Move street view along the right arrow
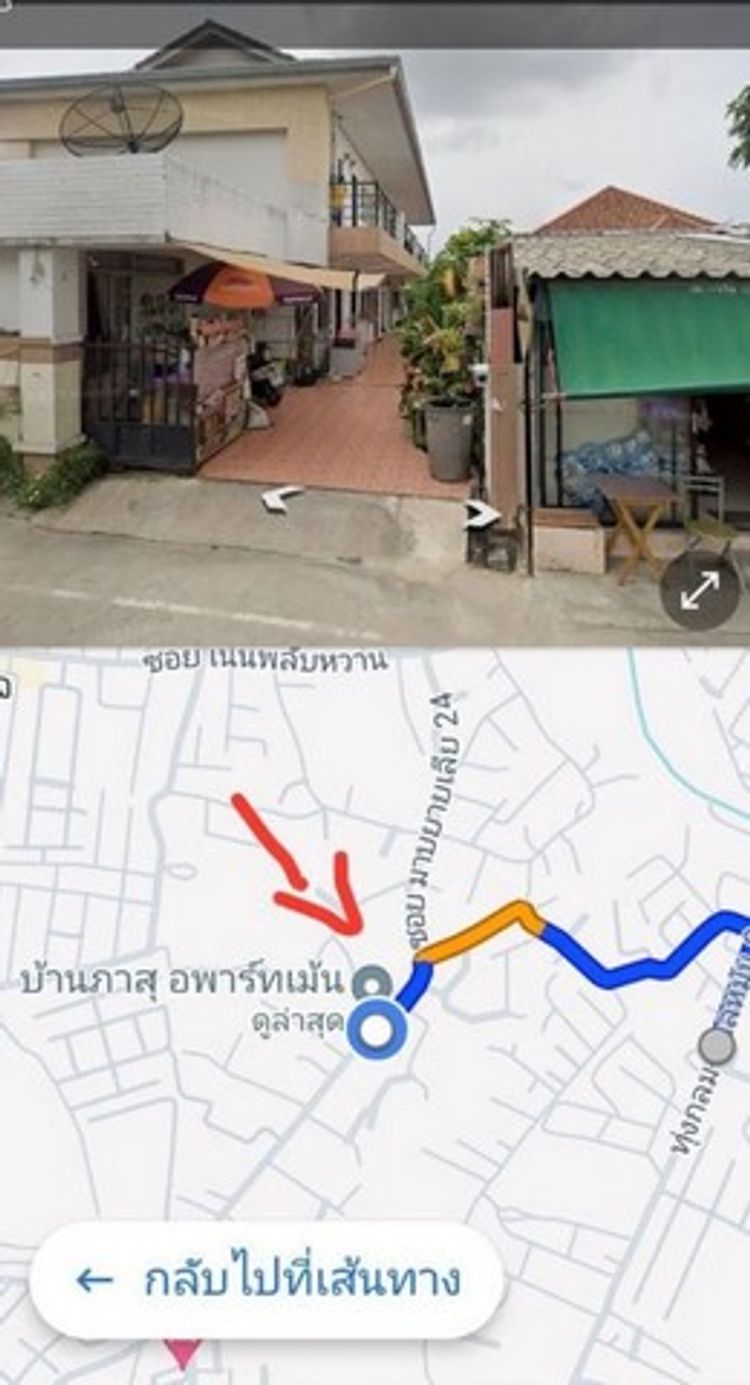Image resolution: width=750 pixels, height=1385 pixels. click(483, 514)
